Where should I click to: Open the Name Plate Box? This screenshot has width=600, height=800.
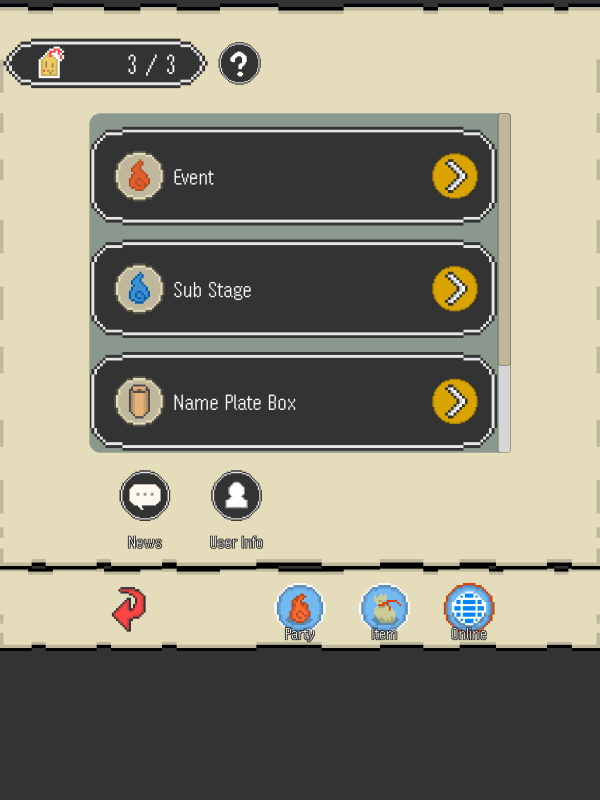[x=293, y=402]
